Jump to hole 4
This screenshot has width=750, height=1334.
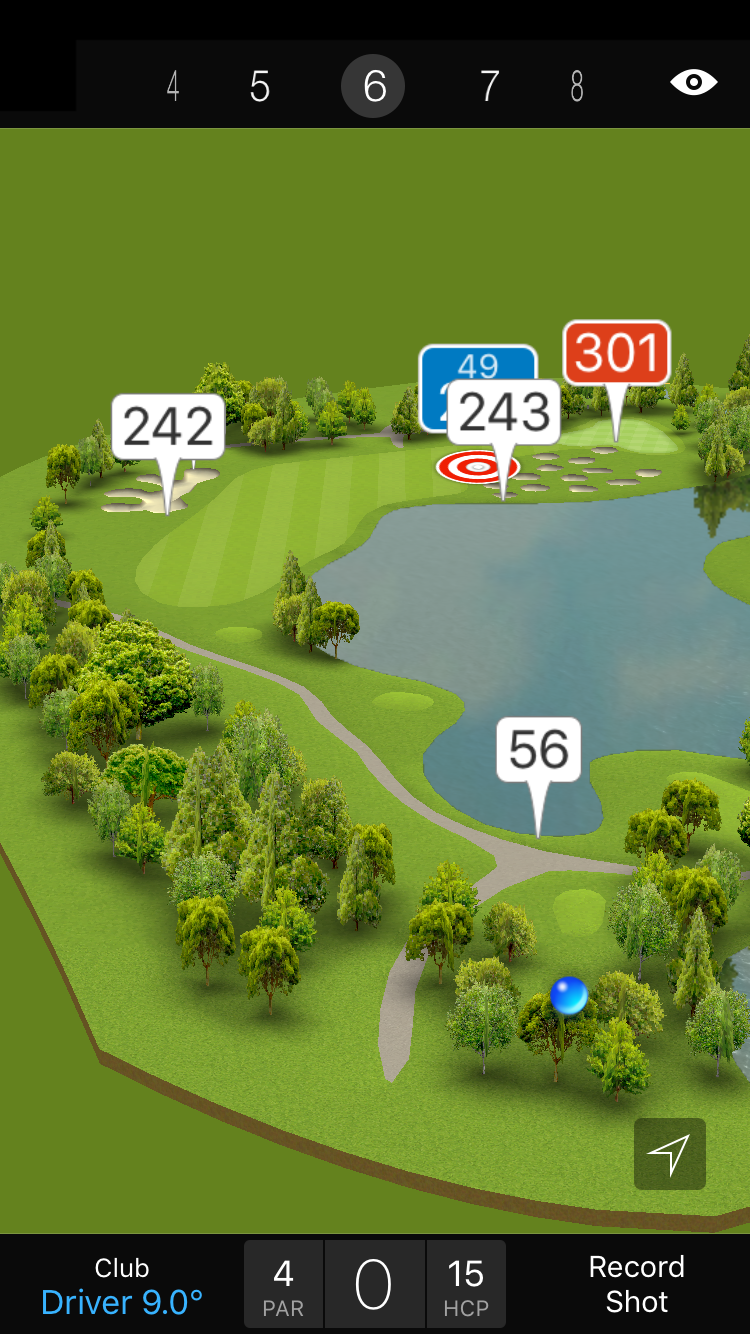(x=173, y=87)
